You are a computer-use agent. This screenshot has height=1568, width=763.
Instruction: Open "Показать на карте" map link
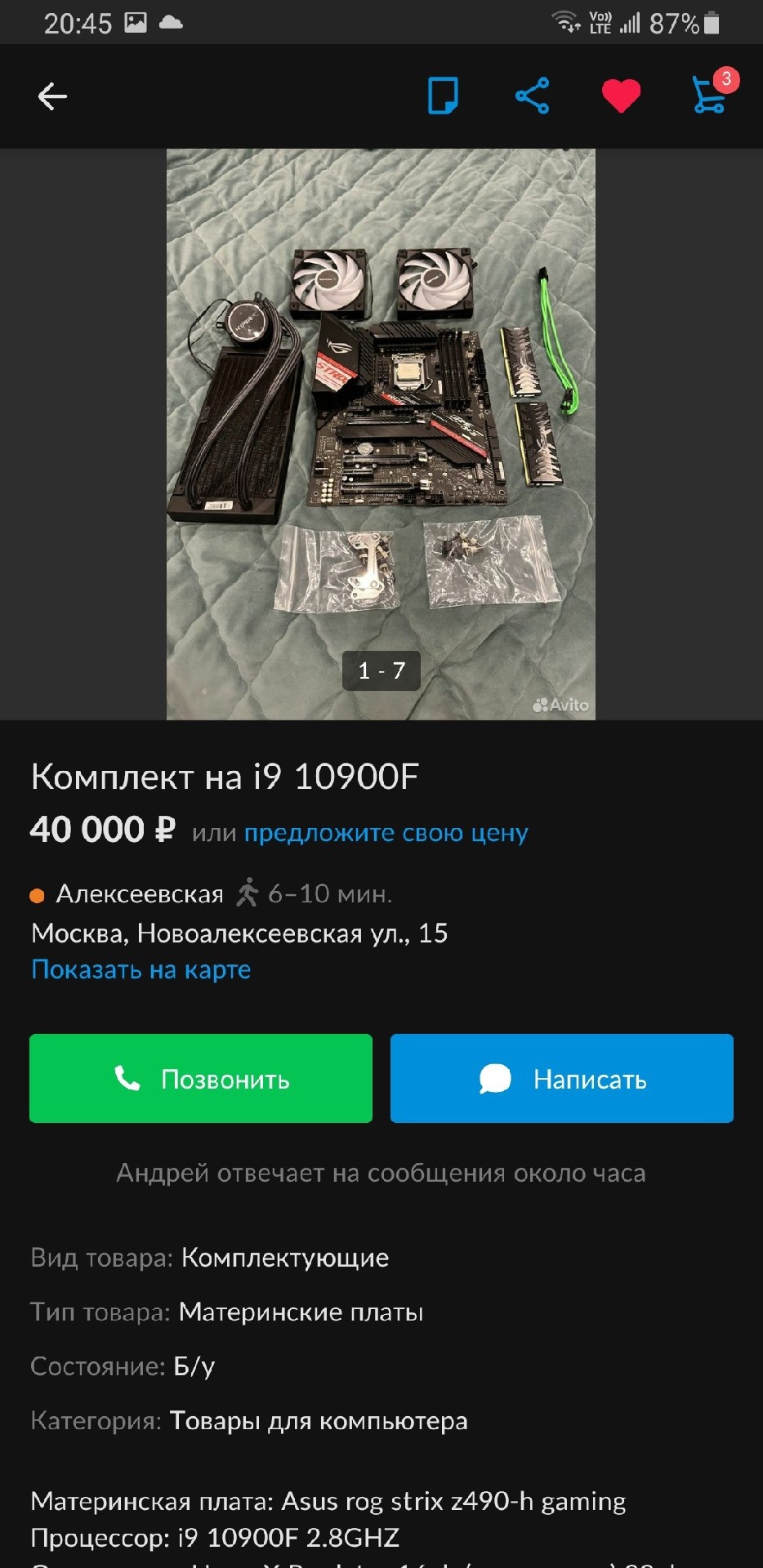coord(141,969)
